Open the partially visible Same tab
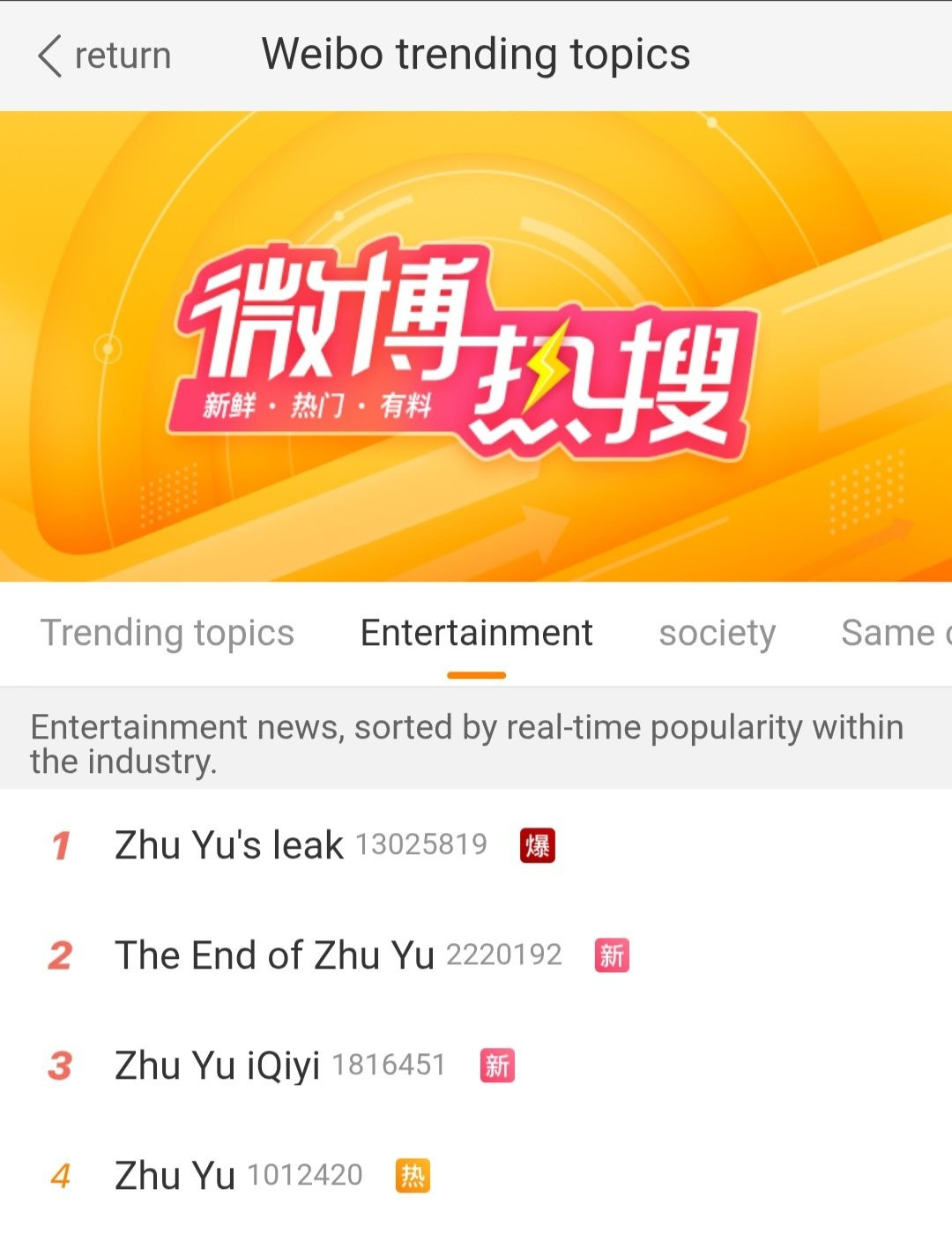952x1241 pixels. click(892, 633)
